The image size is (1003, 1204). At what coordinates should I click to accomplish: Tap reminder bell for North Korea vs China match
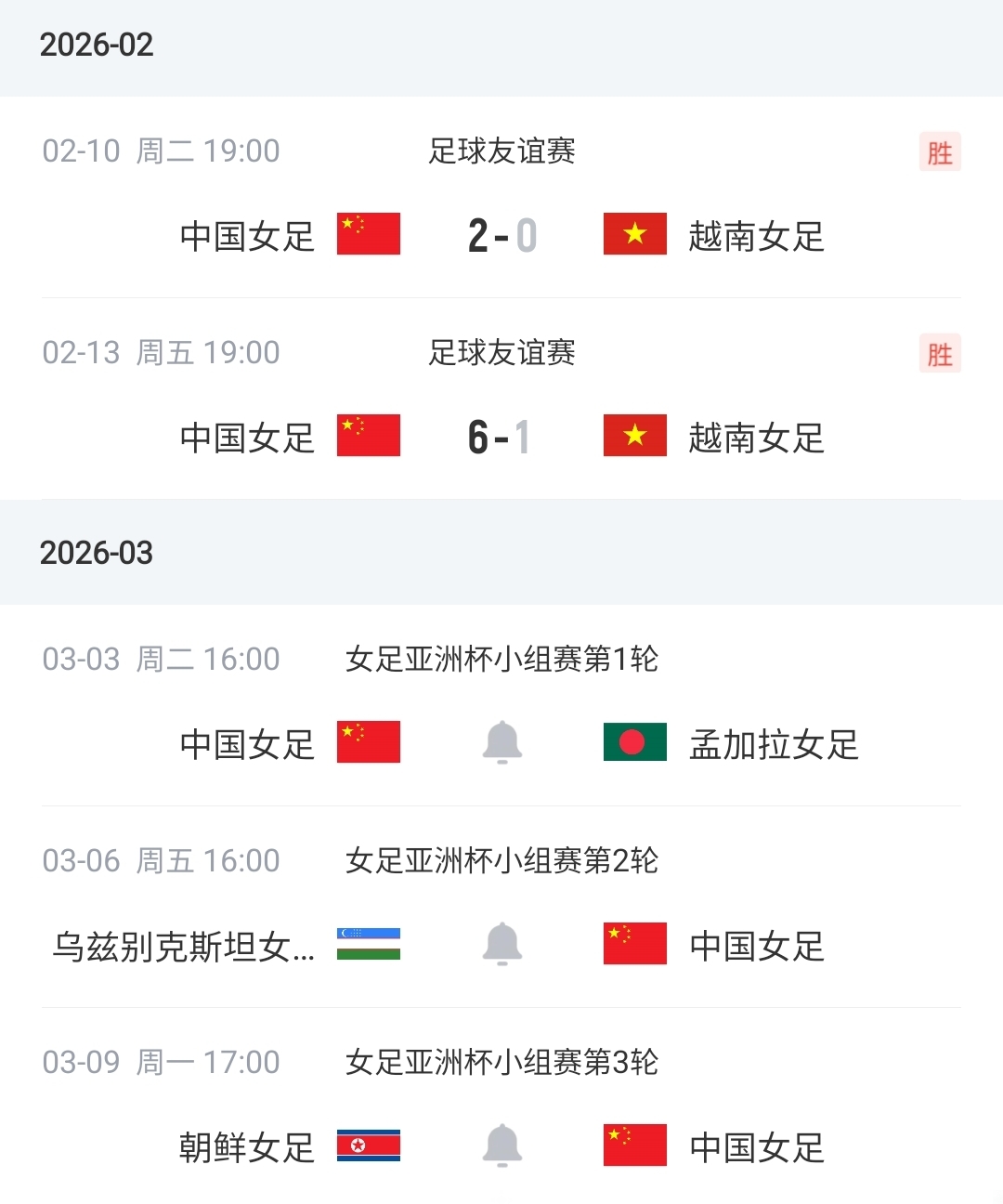coord(502,1145)
